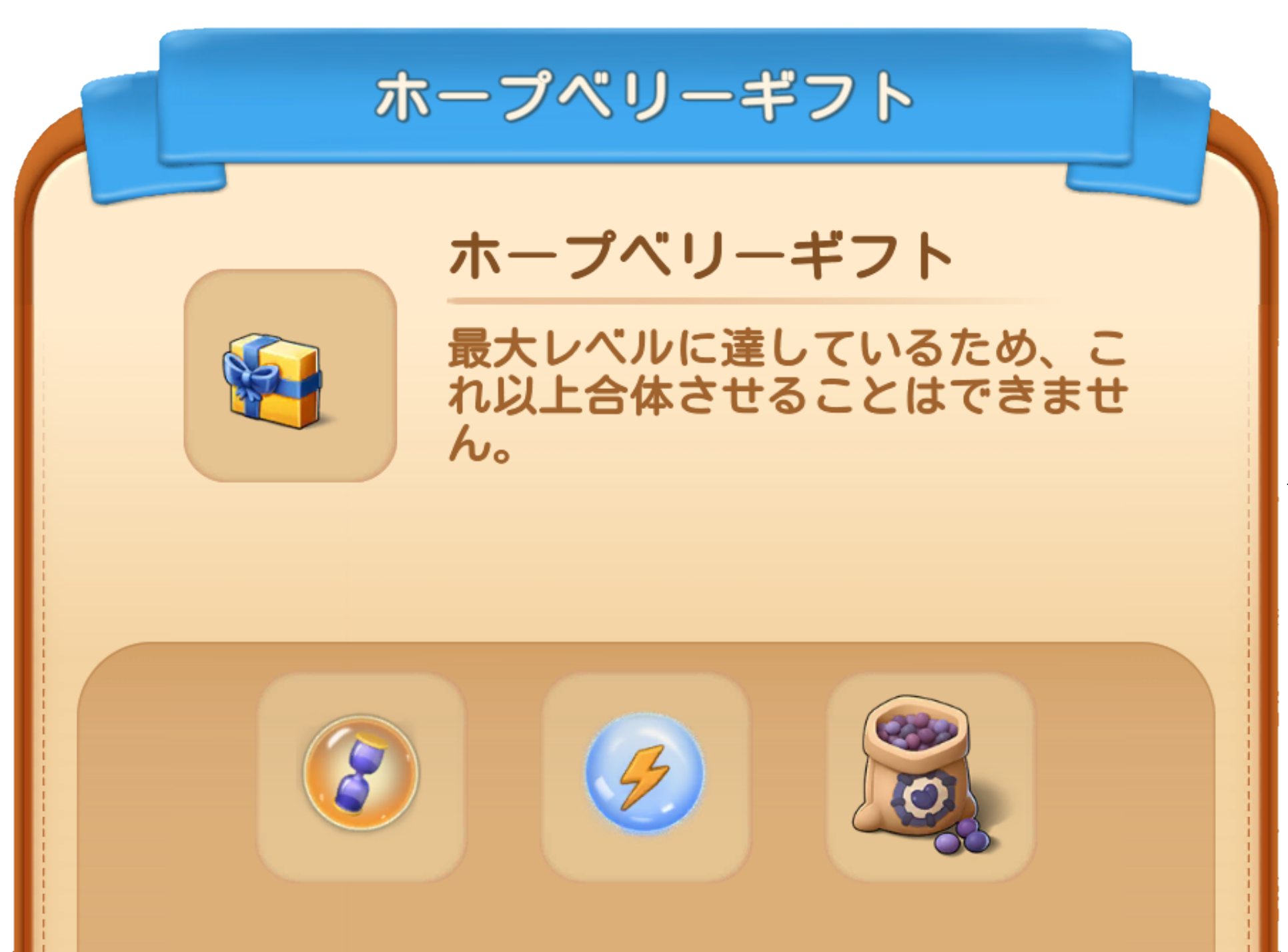Open the purple berry sack item
The height and width of the screenshot is (952, 1288).
(929, 776)
